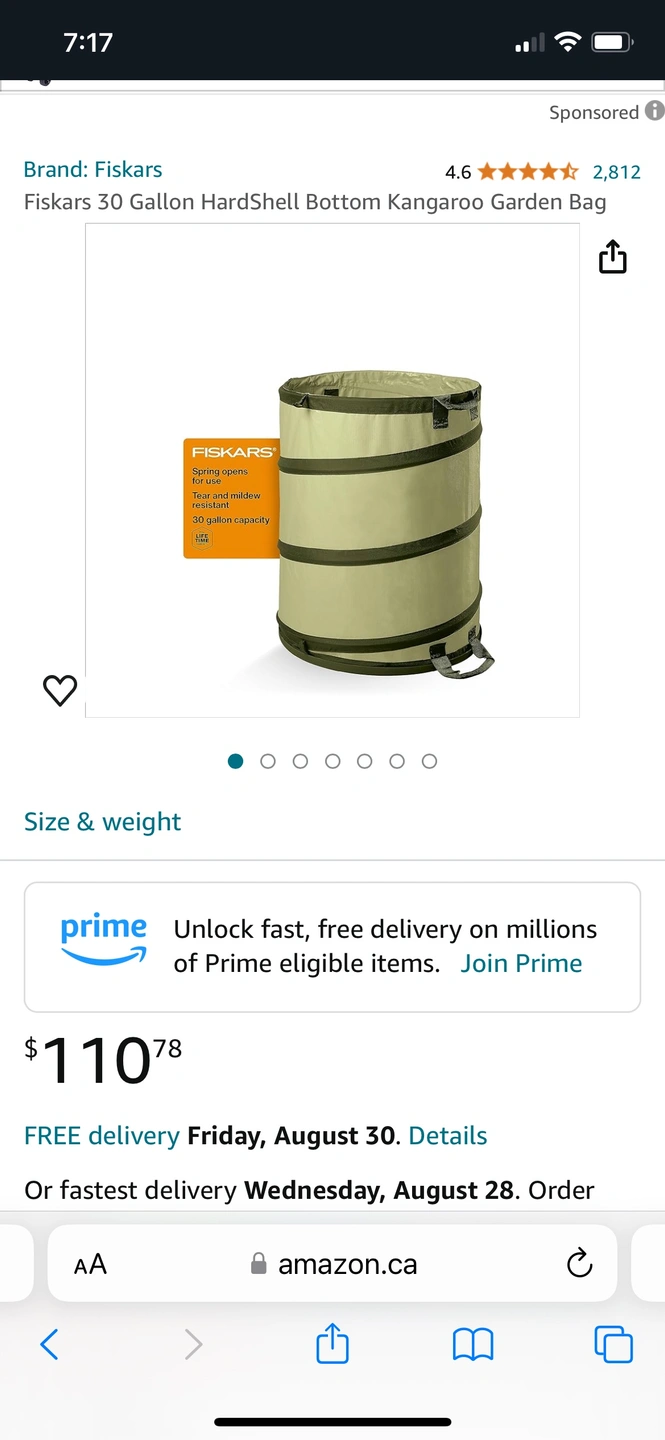
Task: Open the Size & weight details
Action: [x=103, y=822]
